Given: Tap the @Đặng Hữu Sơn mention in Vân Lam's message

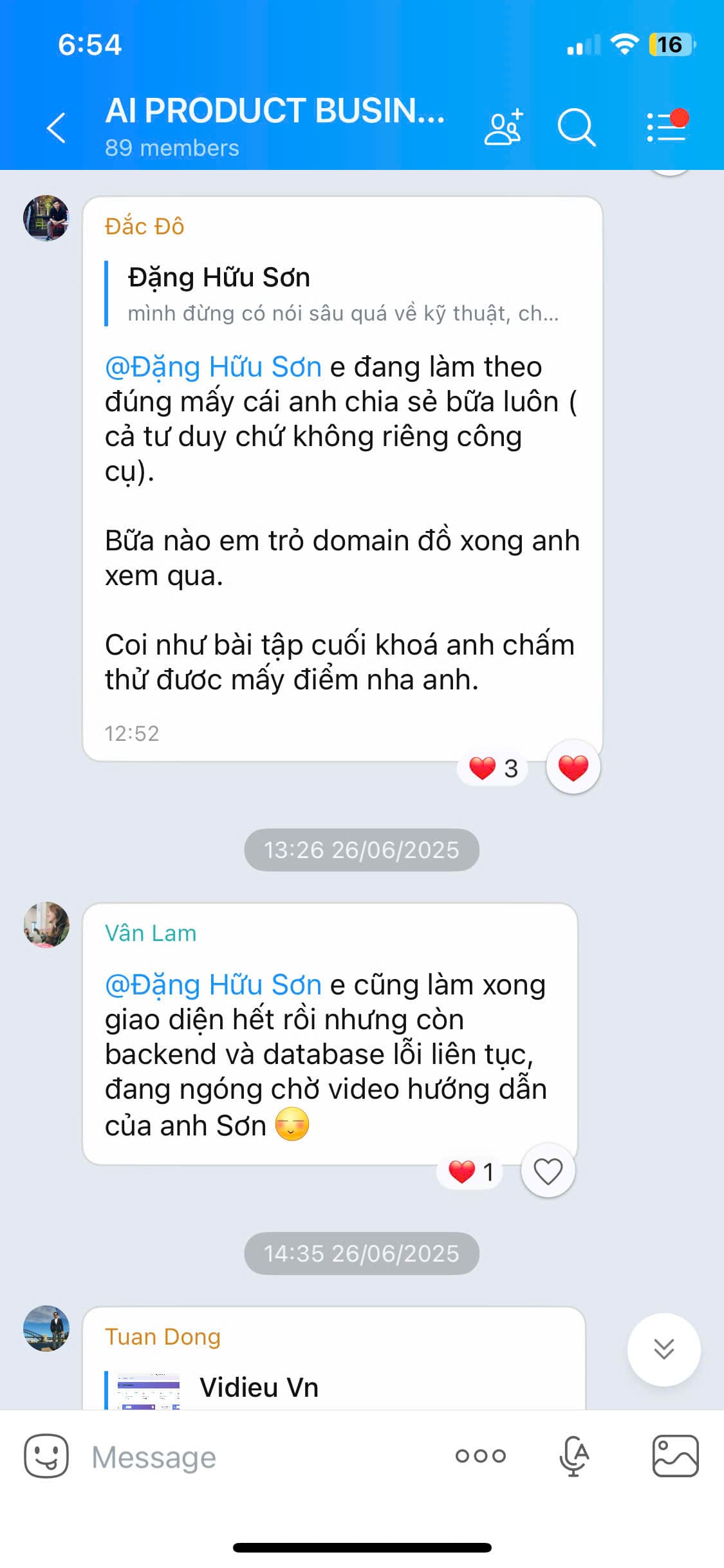Looking at the screenshot, I should coord(213,985).
